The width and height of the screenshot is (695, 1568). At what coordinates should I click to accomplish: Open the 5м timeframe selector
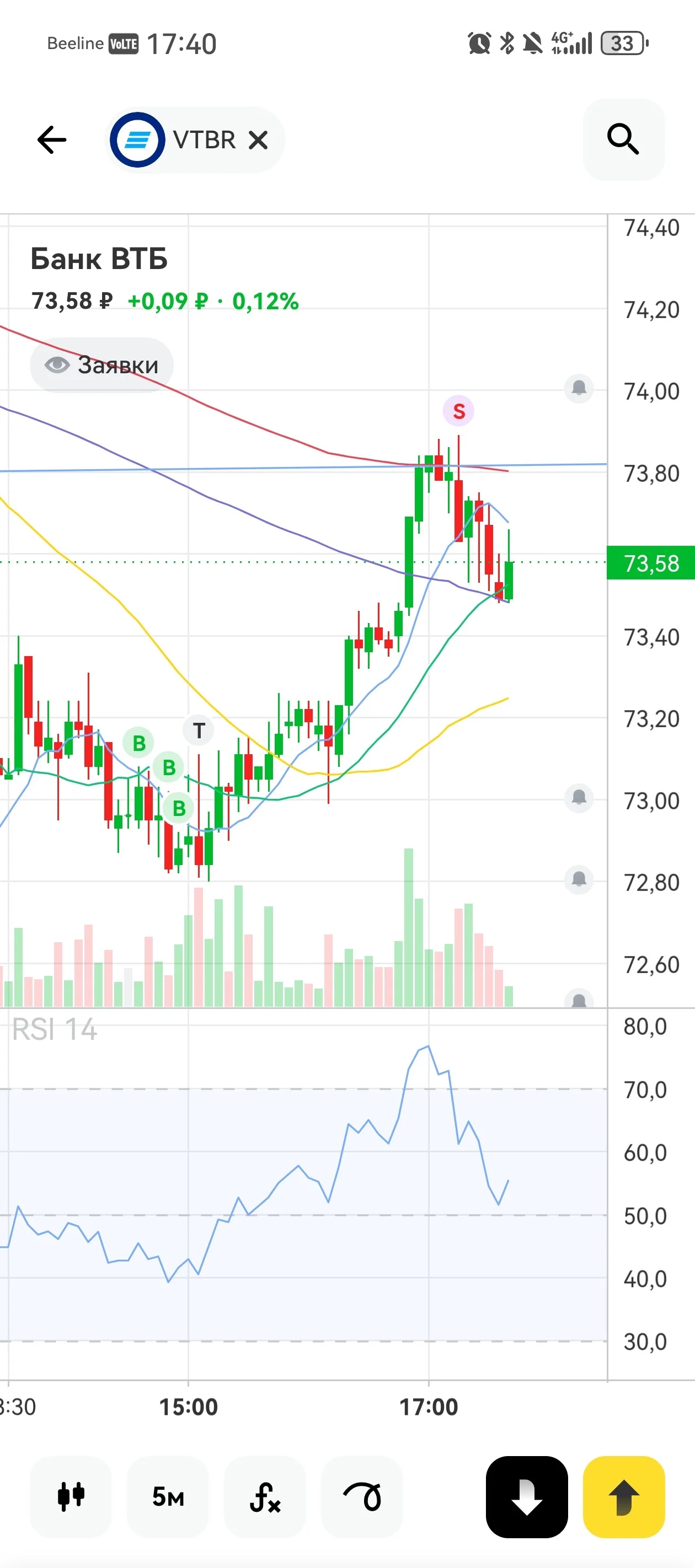coord(168,1496)
